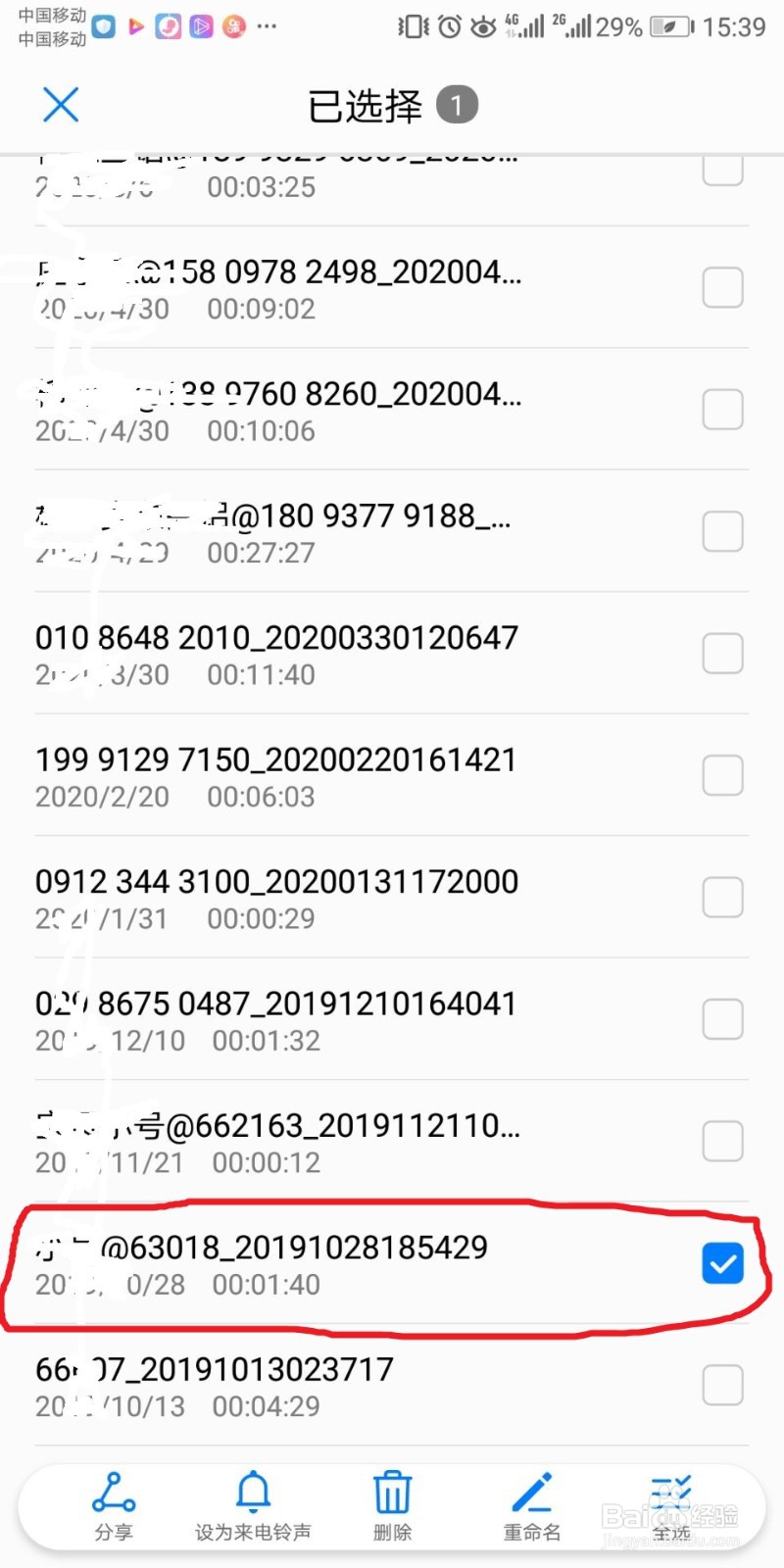Select checkbox for 010 8648 2010 recording
Viewport: 784px width, 1568px height.
pos(722,654)
